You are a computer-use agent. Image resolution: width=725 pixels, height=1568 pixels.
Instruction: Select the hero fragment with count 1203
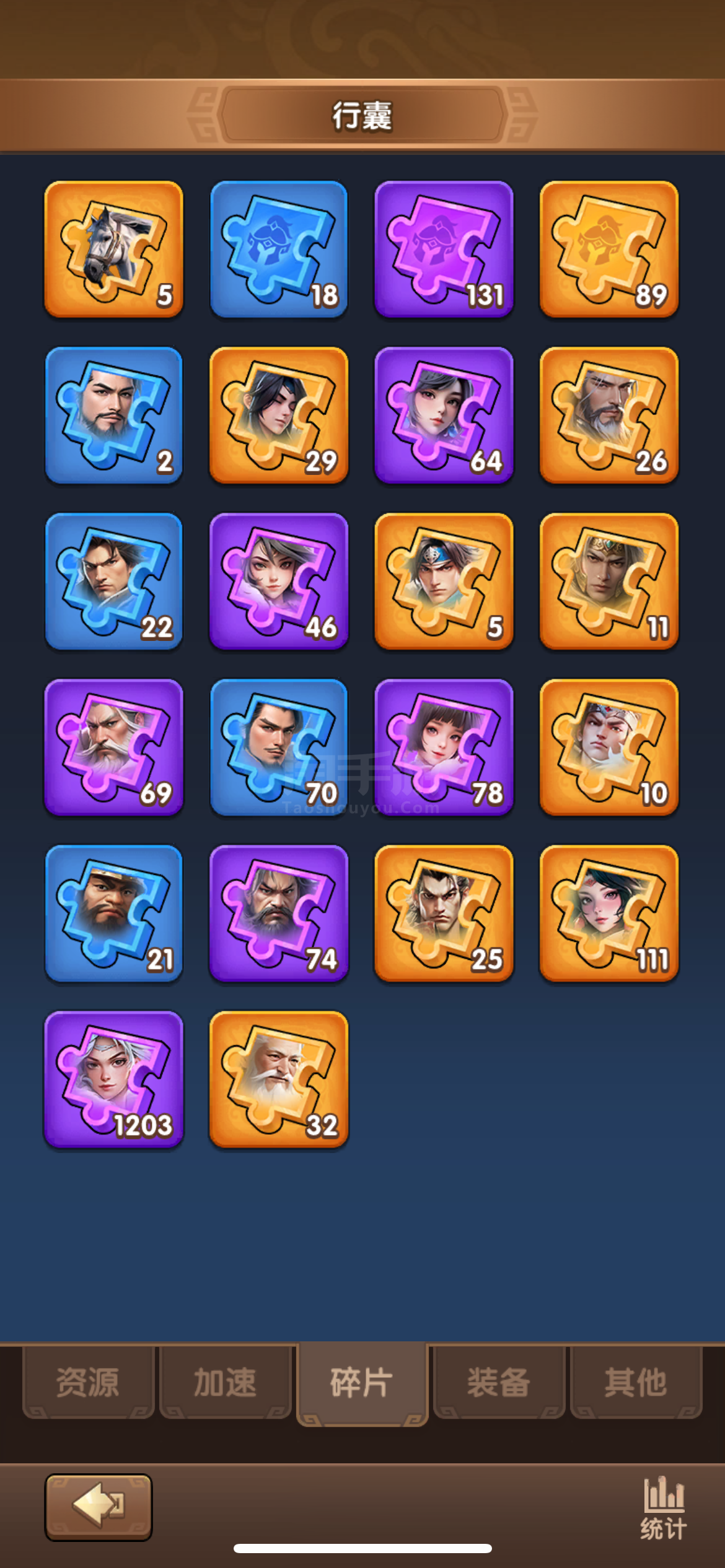click(x=113, y=1079)
